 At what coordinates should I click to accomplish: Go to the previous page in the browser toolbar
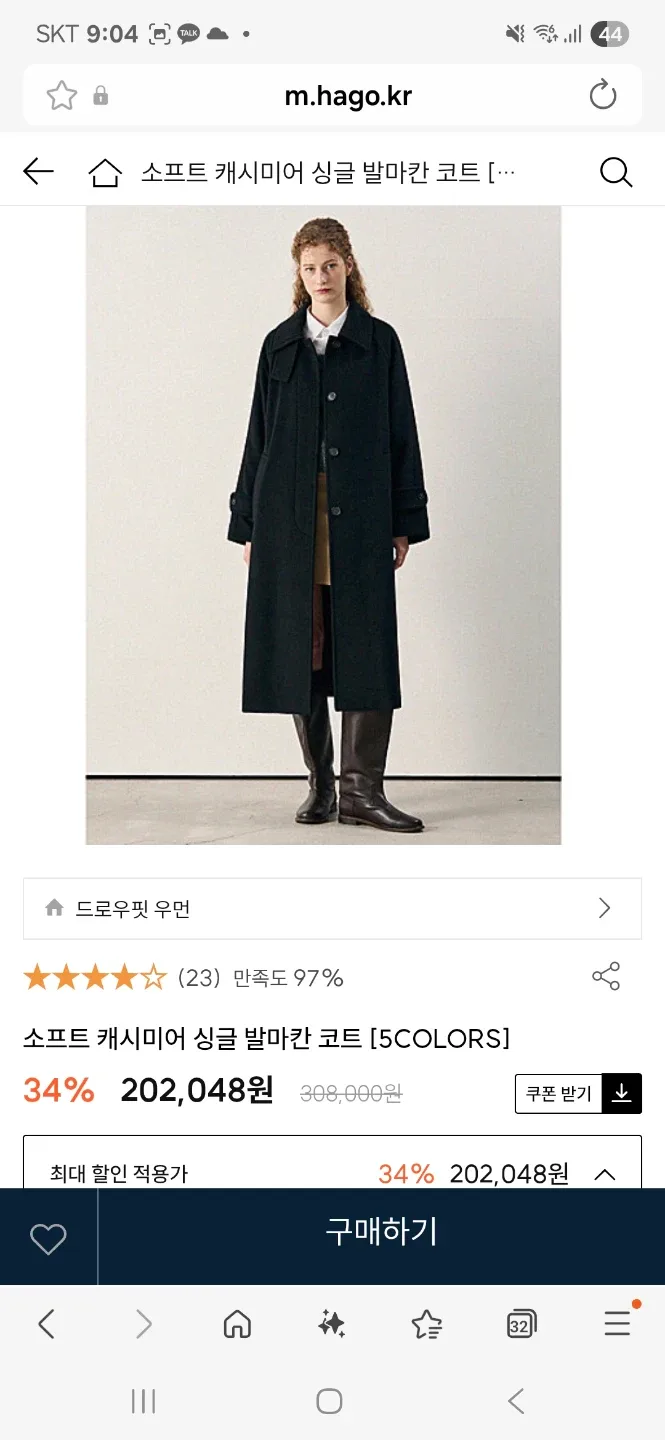coord(46,1325)
